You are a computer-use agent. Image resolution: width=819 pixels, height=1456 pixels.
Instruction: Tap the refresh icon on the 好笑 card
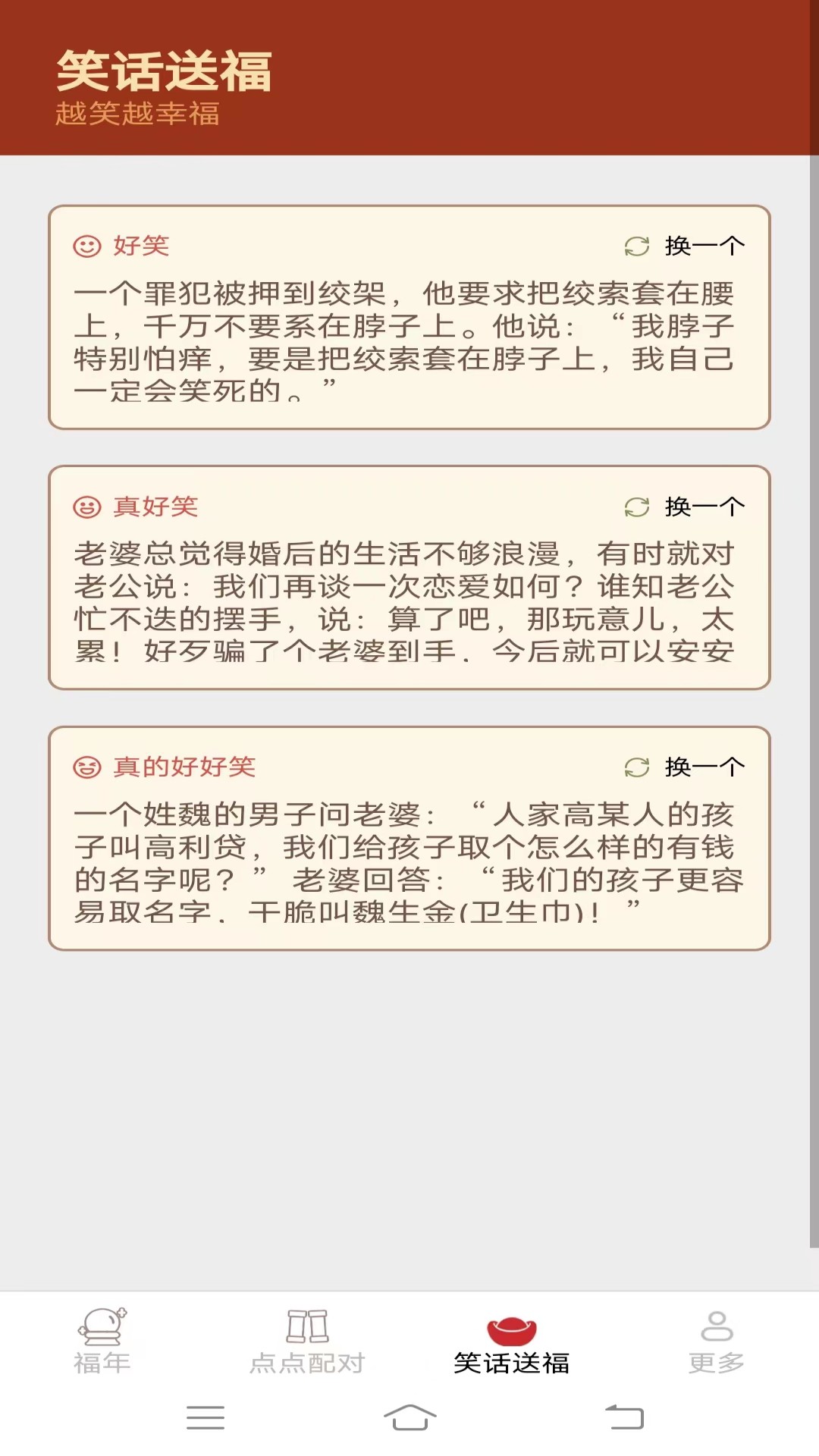tap(637, 244)
